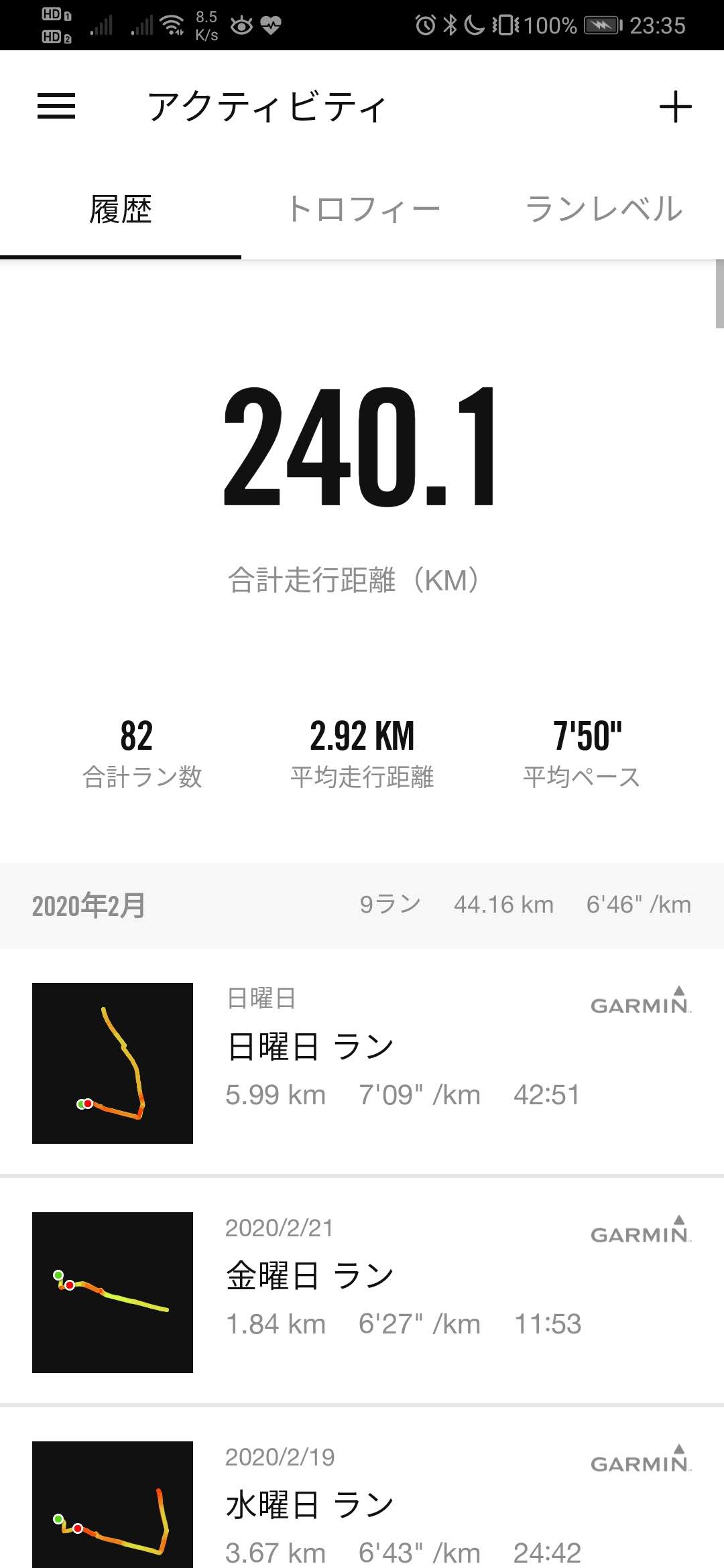This screenshot has width=724, height=1568.
Task: Switch to the ランレベル tab
Action: pos(603,209)
